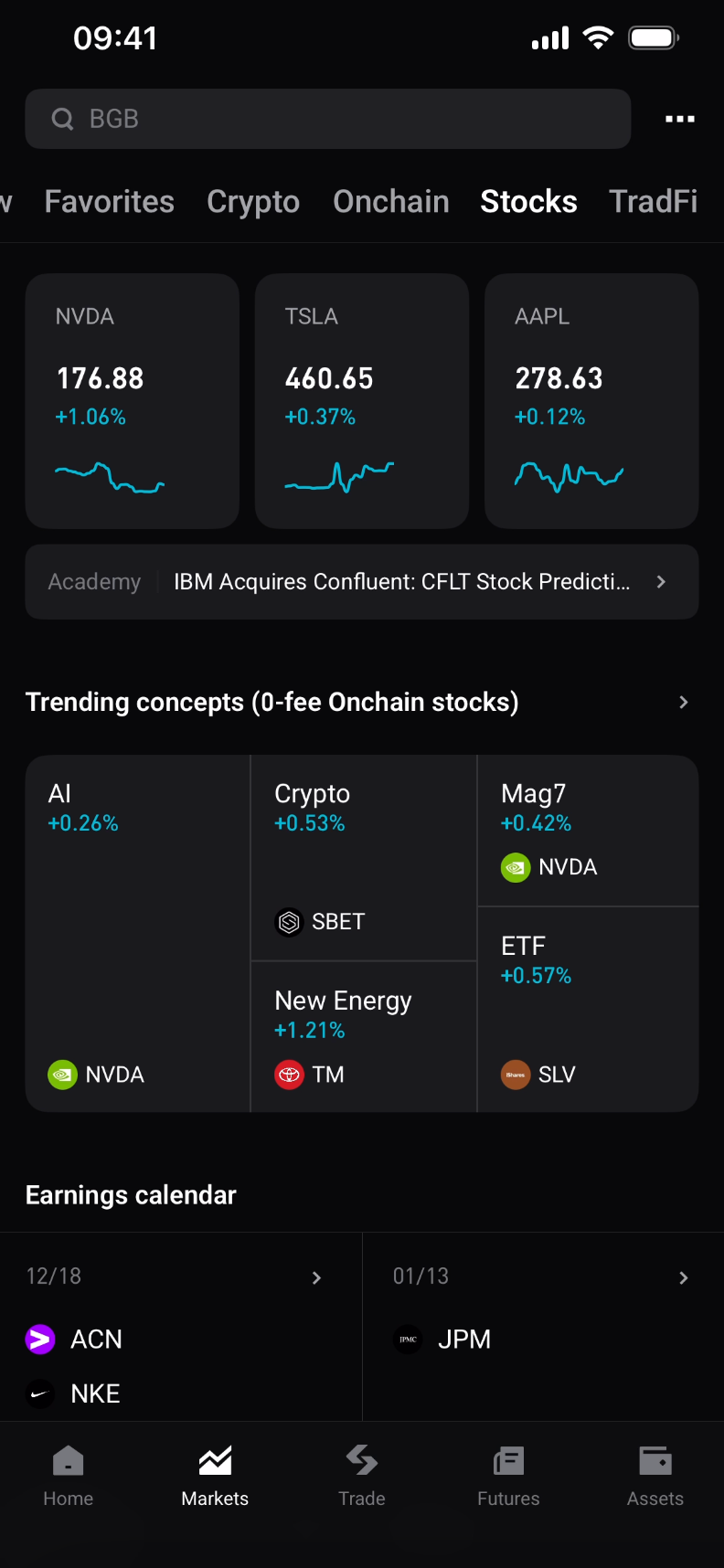Tap the SLV iShares logo under ETF

point(516,1075)
